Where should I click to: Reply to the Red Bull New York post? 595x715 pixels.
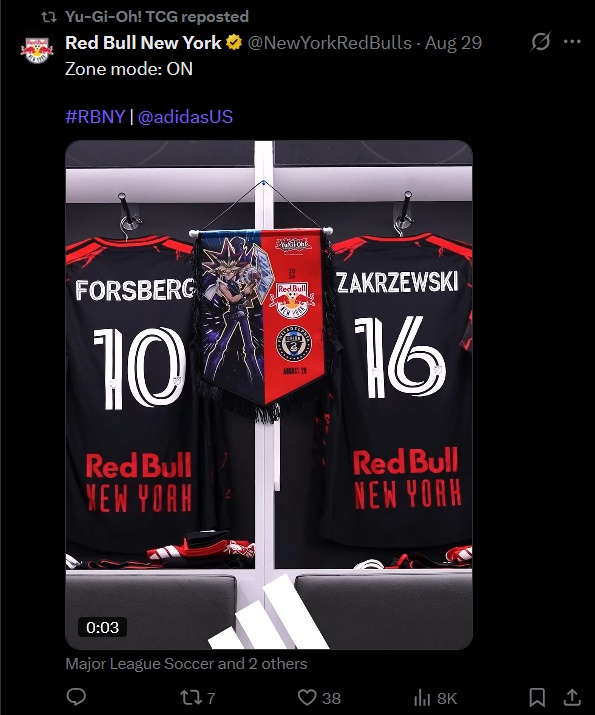coord(77,697)
